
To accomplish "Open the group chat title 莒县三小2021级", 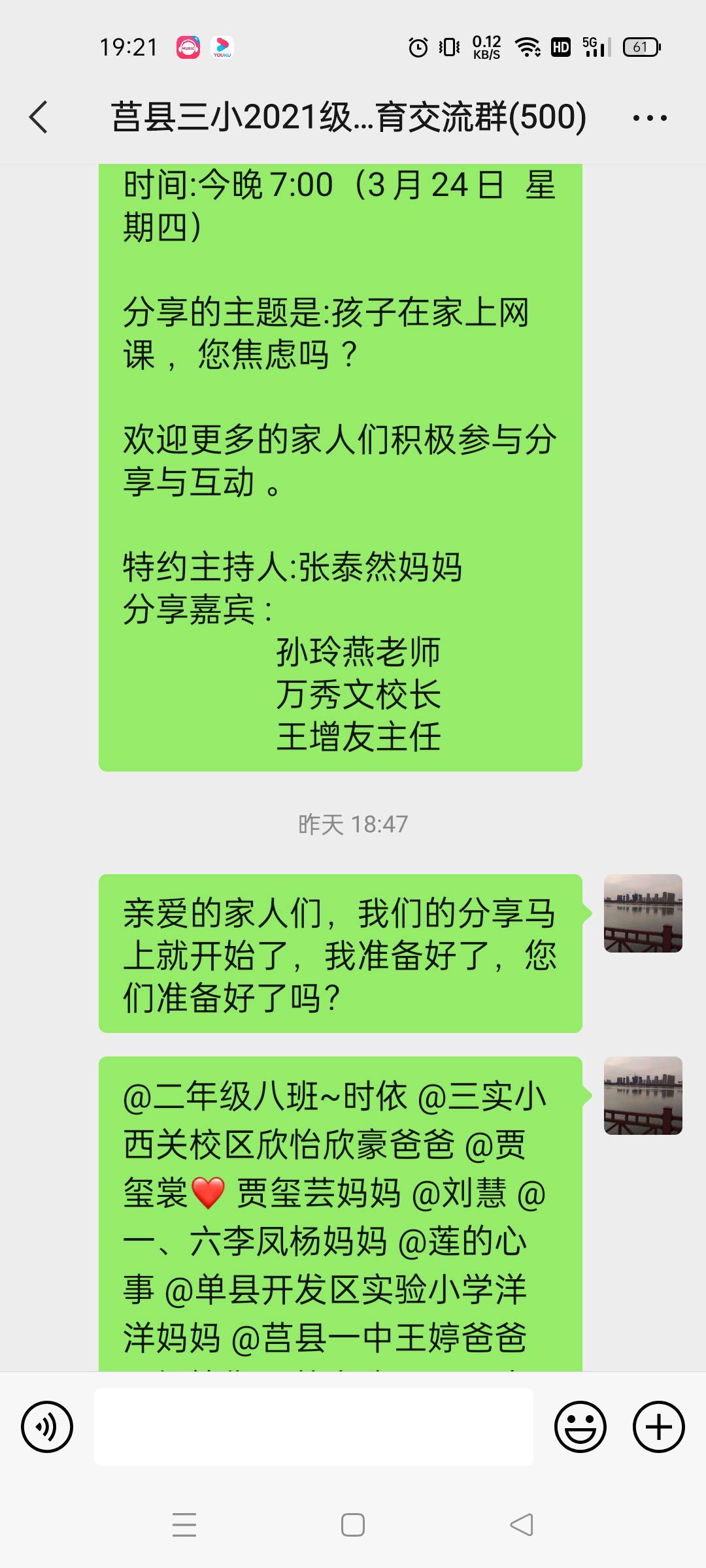I will pos(349,118).
